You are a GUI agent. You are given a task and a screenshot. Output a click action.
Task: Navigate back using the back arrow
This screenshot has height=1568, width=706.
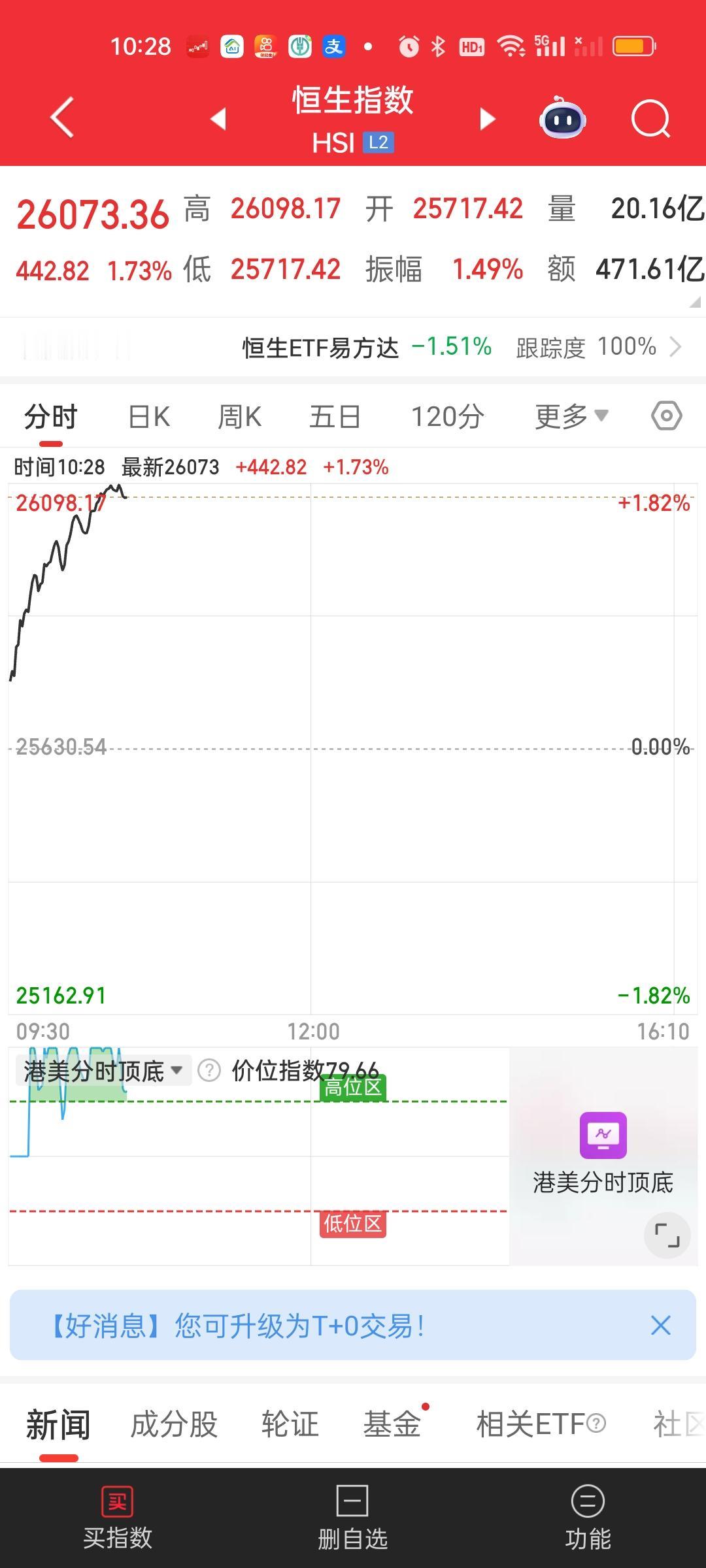click(x=62, y=118)
